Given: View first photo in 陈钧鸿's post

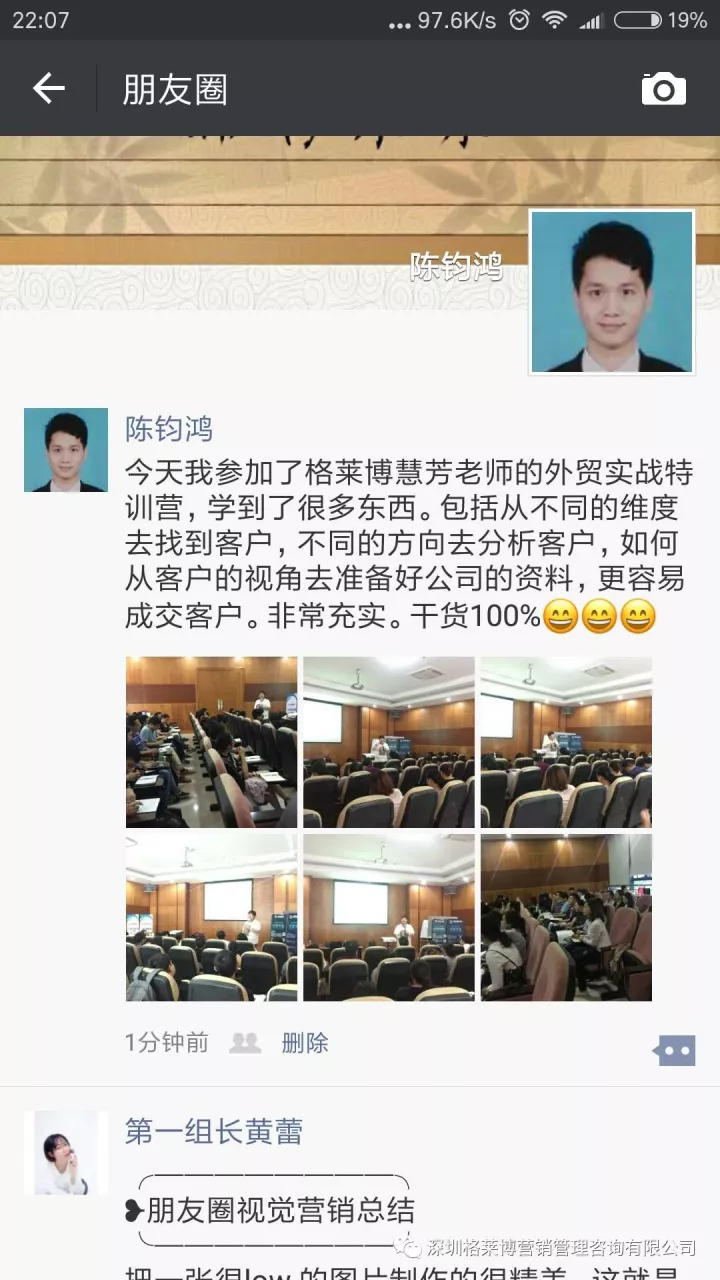Looking at the screenshot, I should pyautogui.click(x=211, y=742).
